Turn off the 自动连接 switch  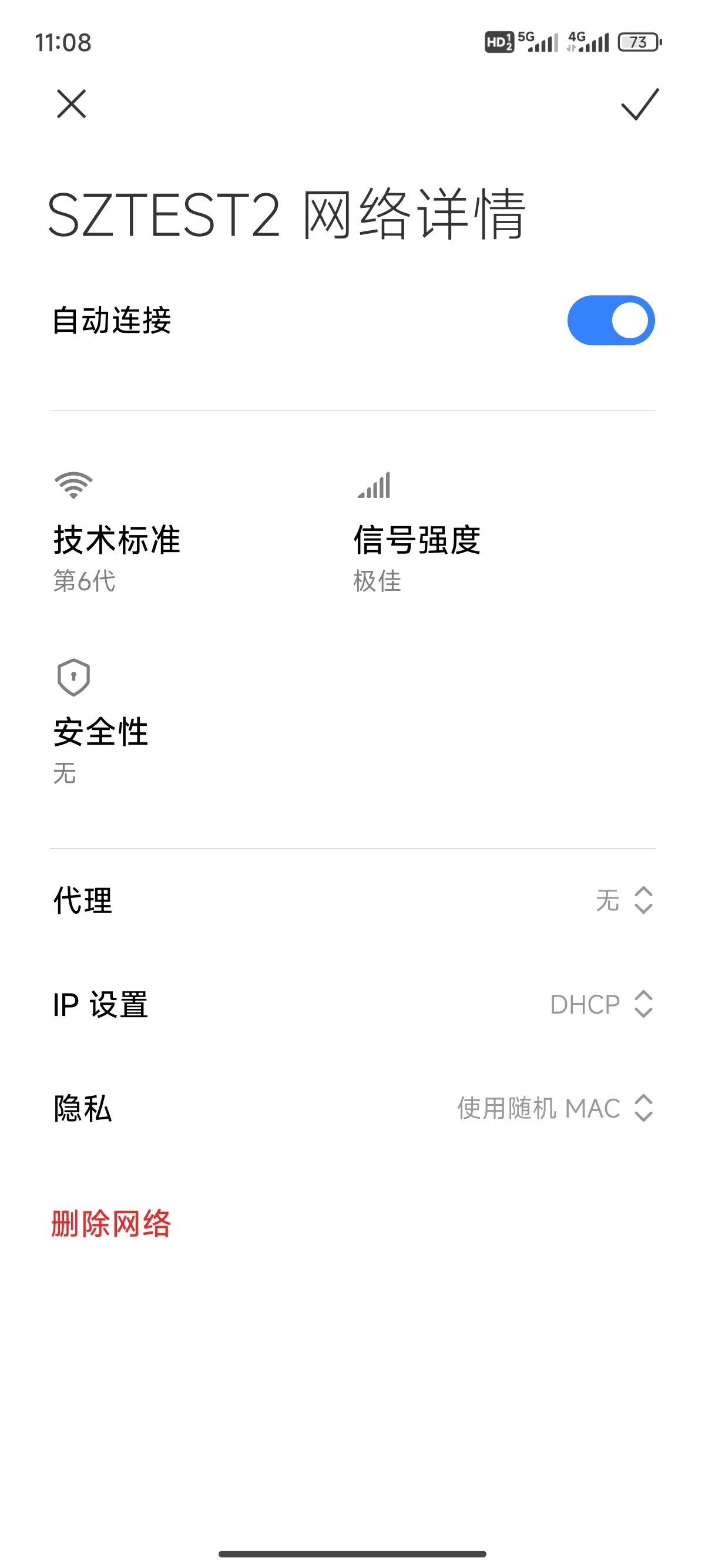(610, 320)
